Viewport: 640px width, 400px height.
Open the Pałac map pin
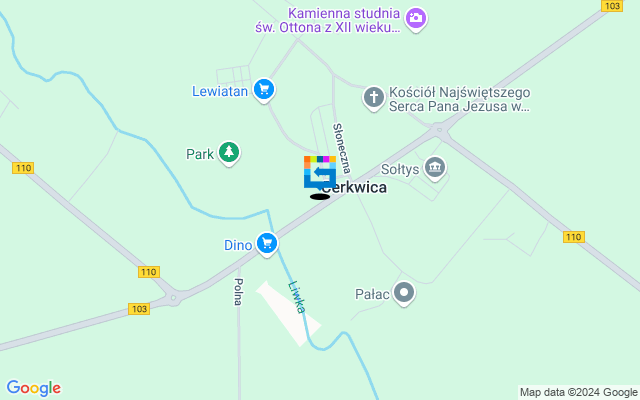404,293
